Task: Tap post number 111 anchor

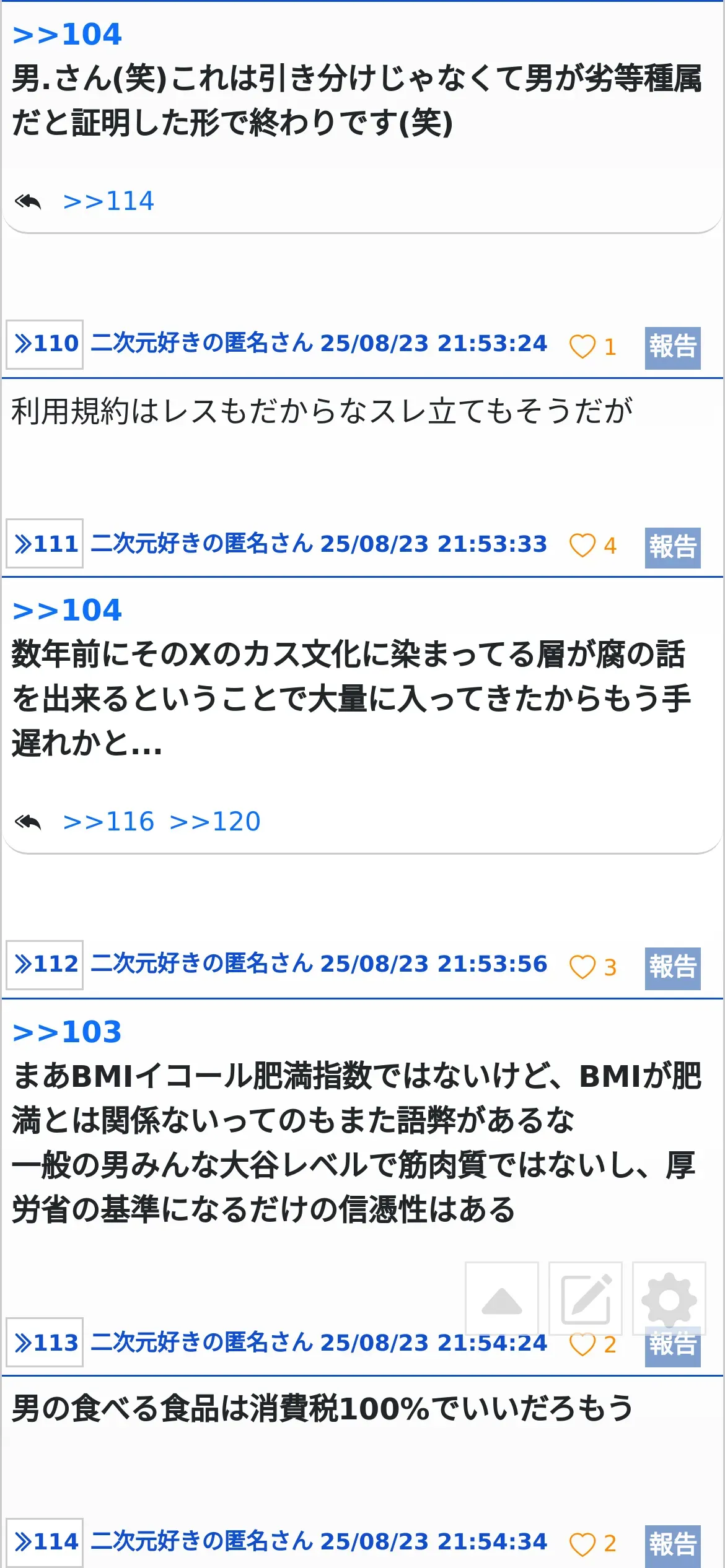Action: click(x=45, y=543)
